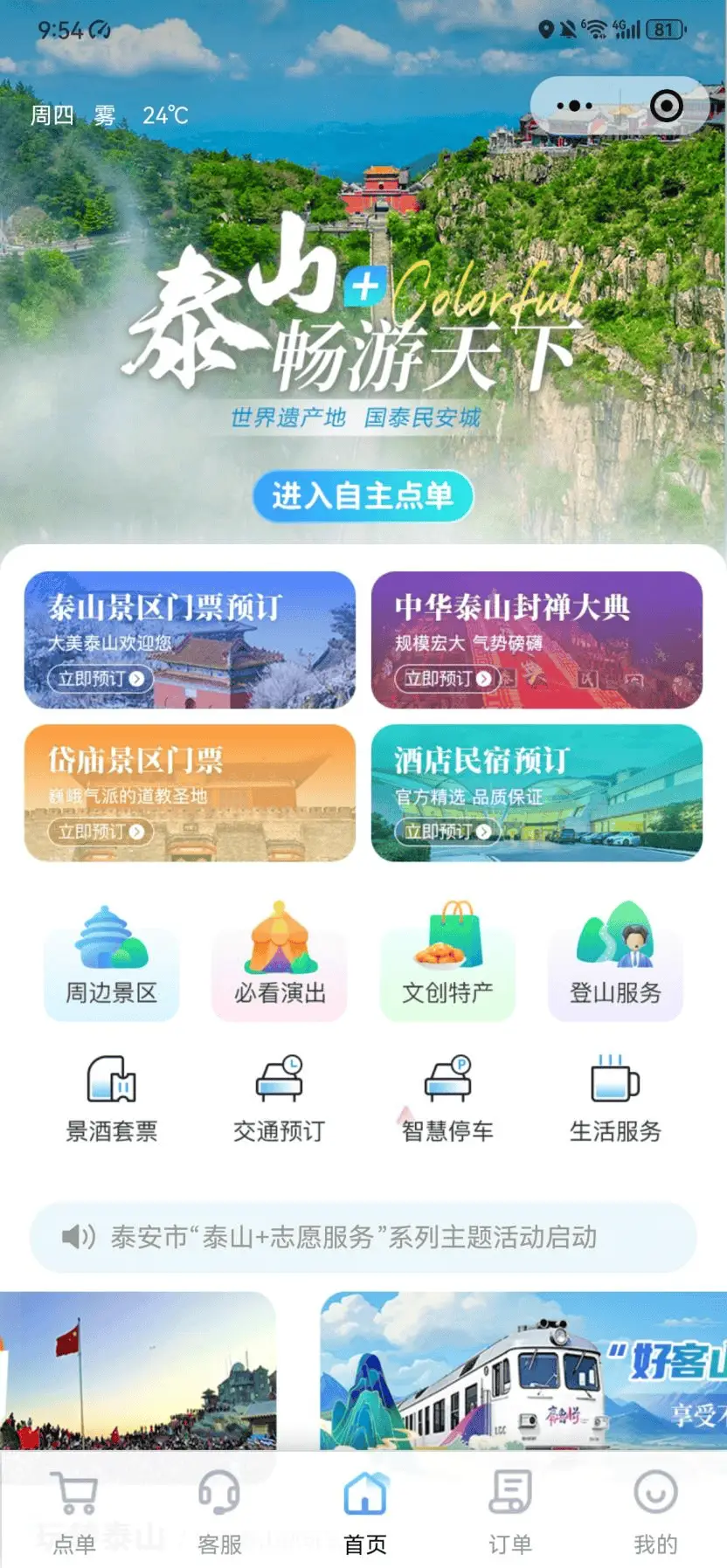
Task: Open the mini program more options menu
Action: tap(574, 106)
